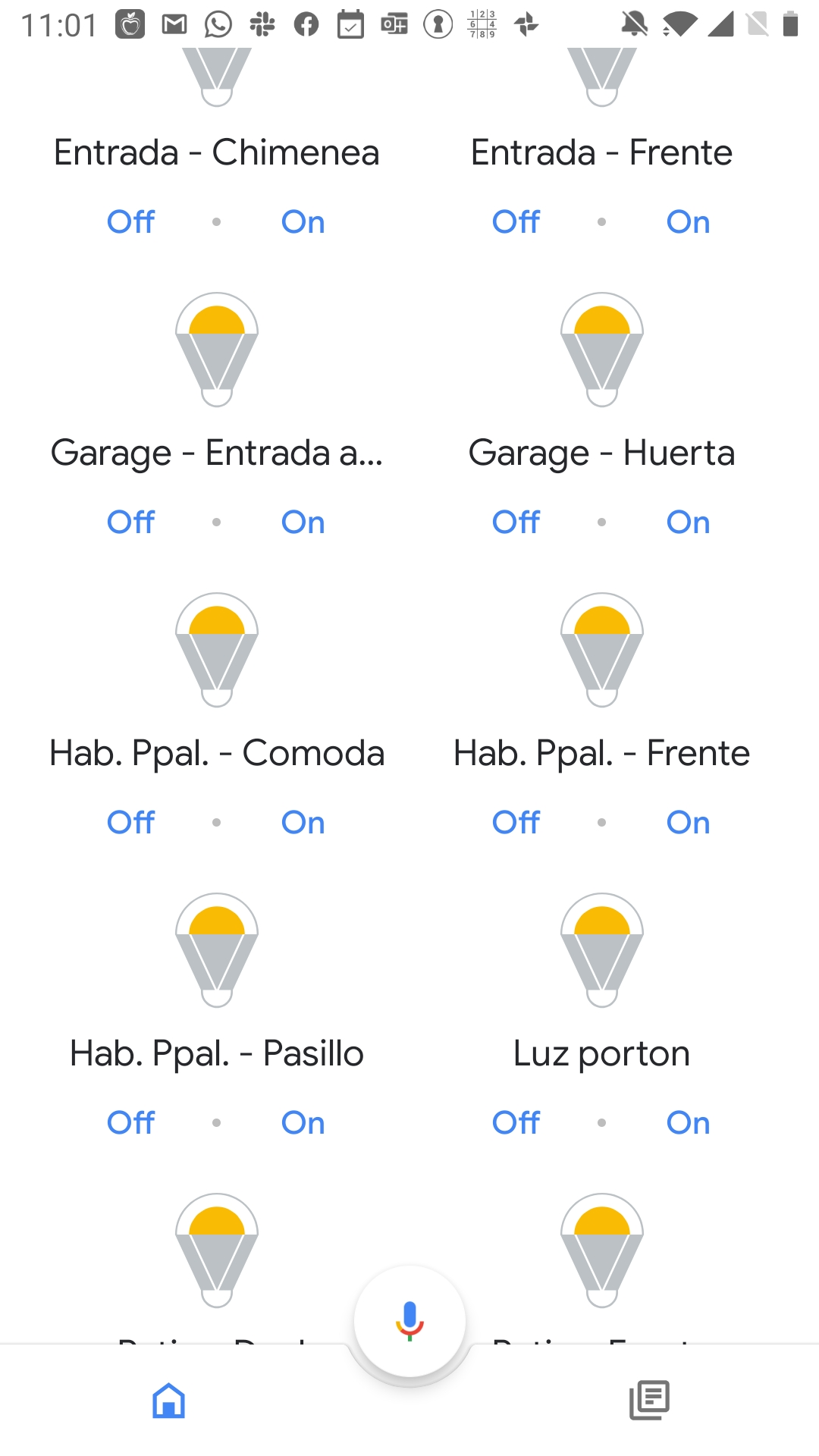The image size is (819, 1456).
Task: Turn on the Entrada - Chimenea light
Action: point(303,221)
